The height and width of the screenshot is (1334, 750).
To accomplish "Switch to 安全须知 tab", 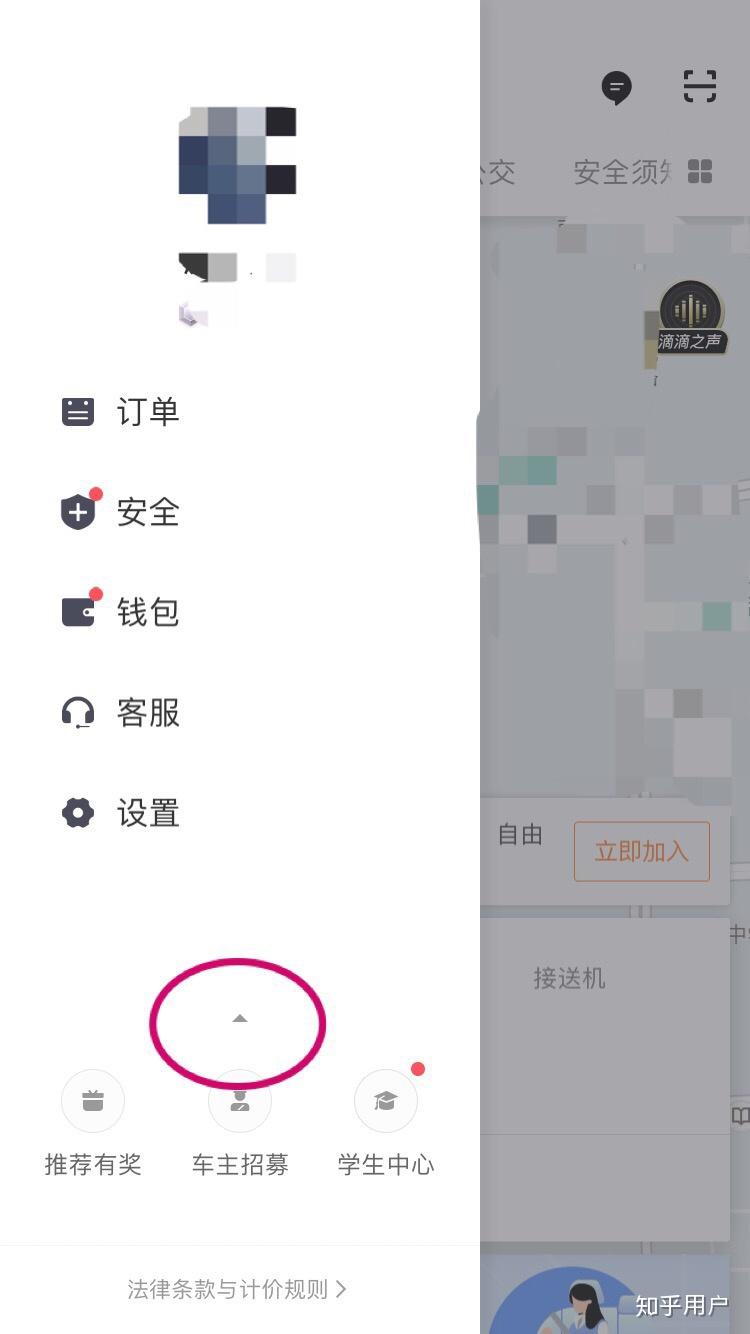I will pyautogui.click(x=622, y=172).
